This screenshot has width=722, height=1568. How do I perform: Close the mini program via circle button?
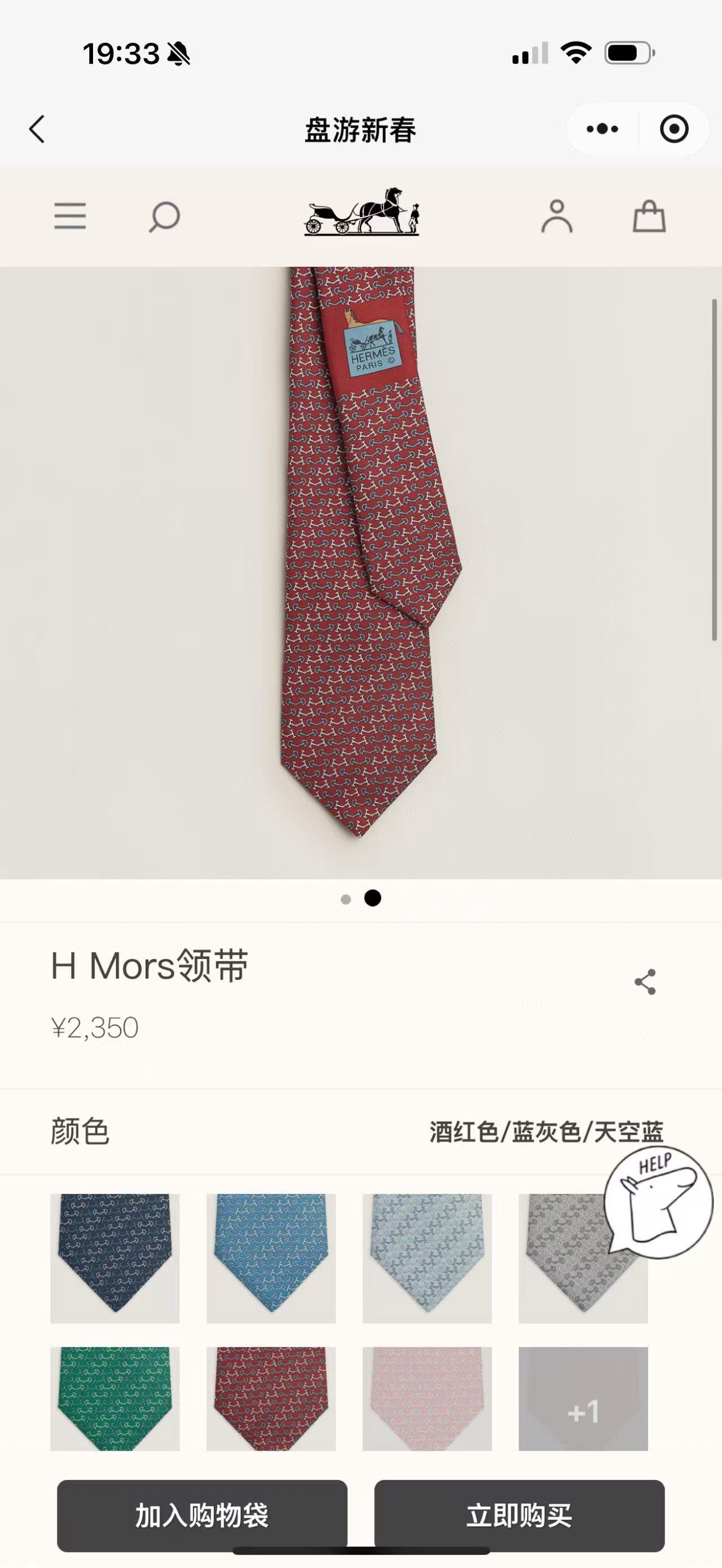[x=674, y=129]
